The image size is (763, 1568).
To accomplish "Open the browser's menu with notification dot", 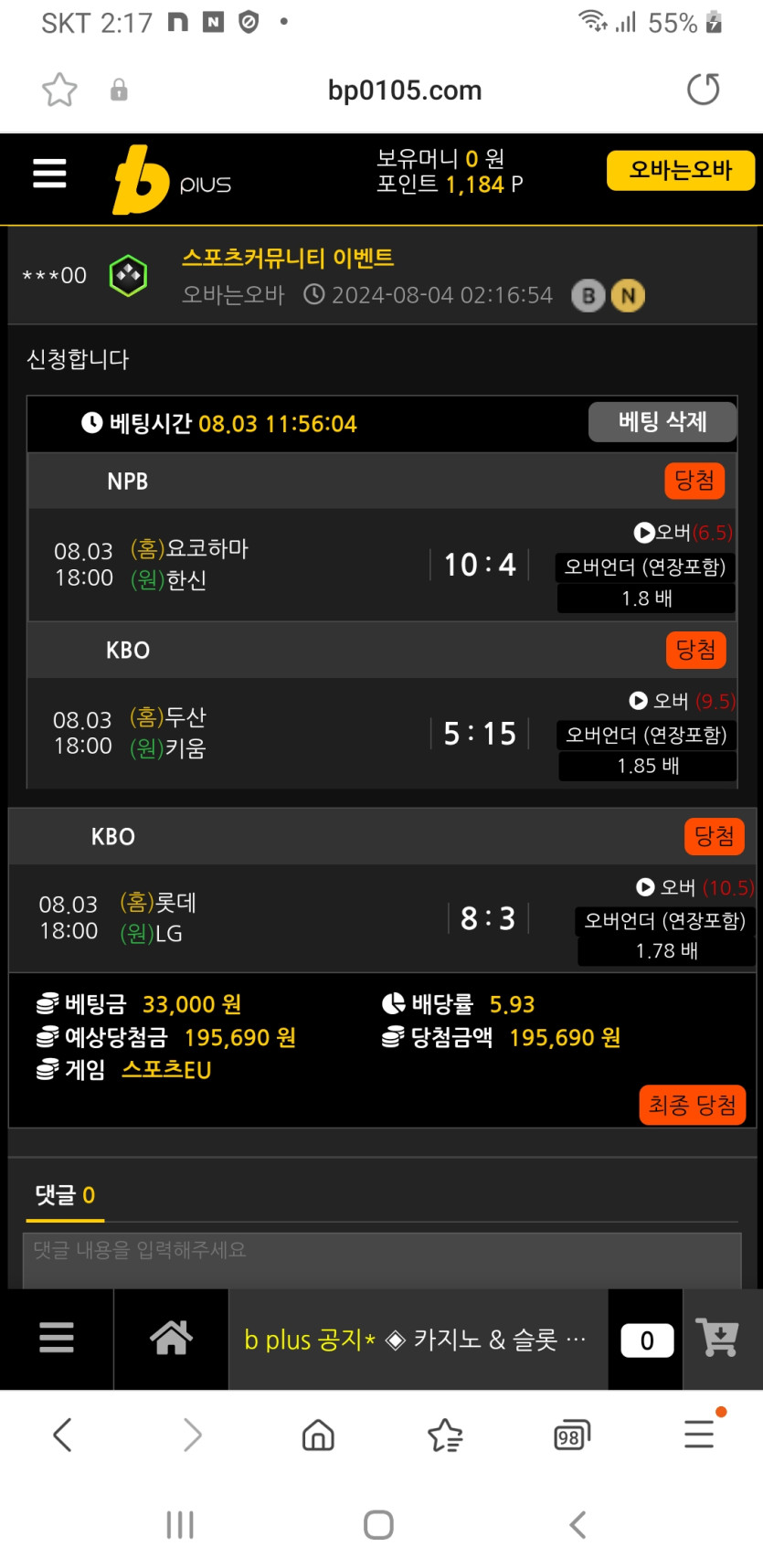I will (x=700, y=1433).
